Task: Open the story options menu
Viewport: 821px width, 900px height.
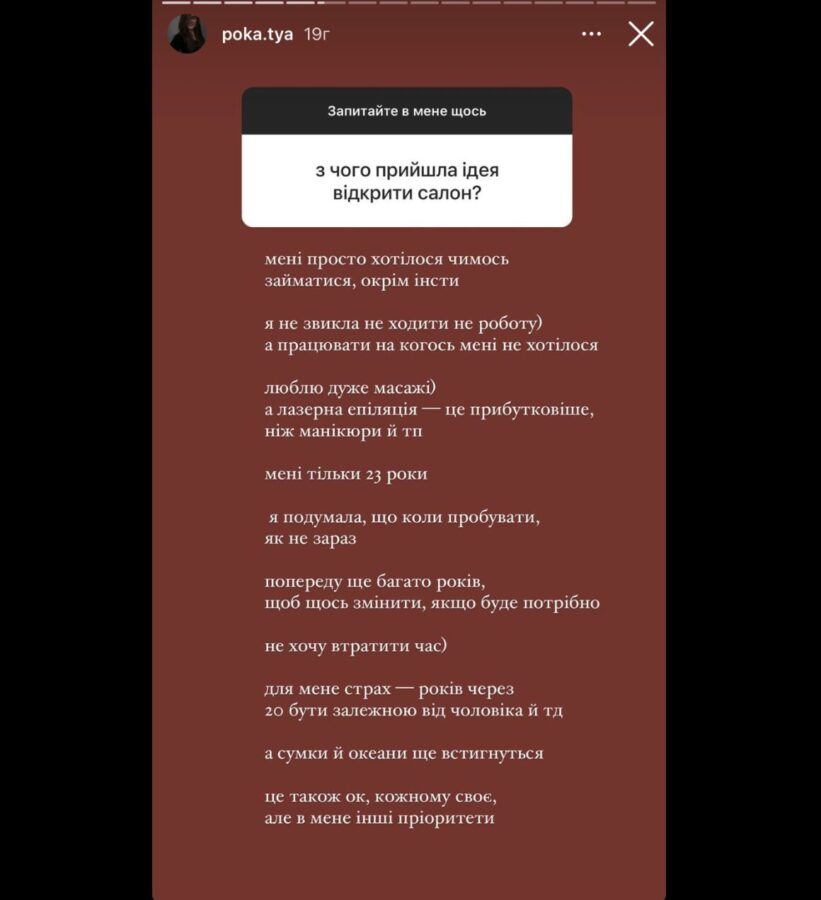Action: click(592, 34)
